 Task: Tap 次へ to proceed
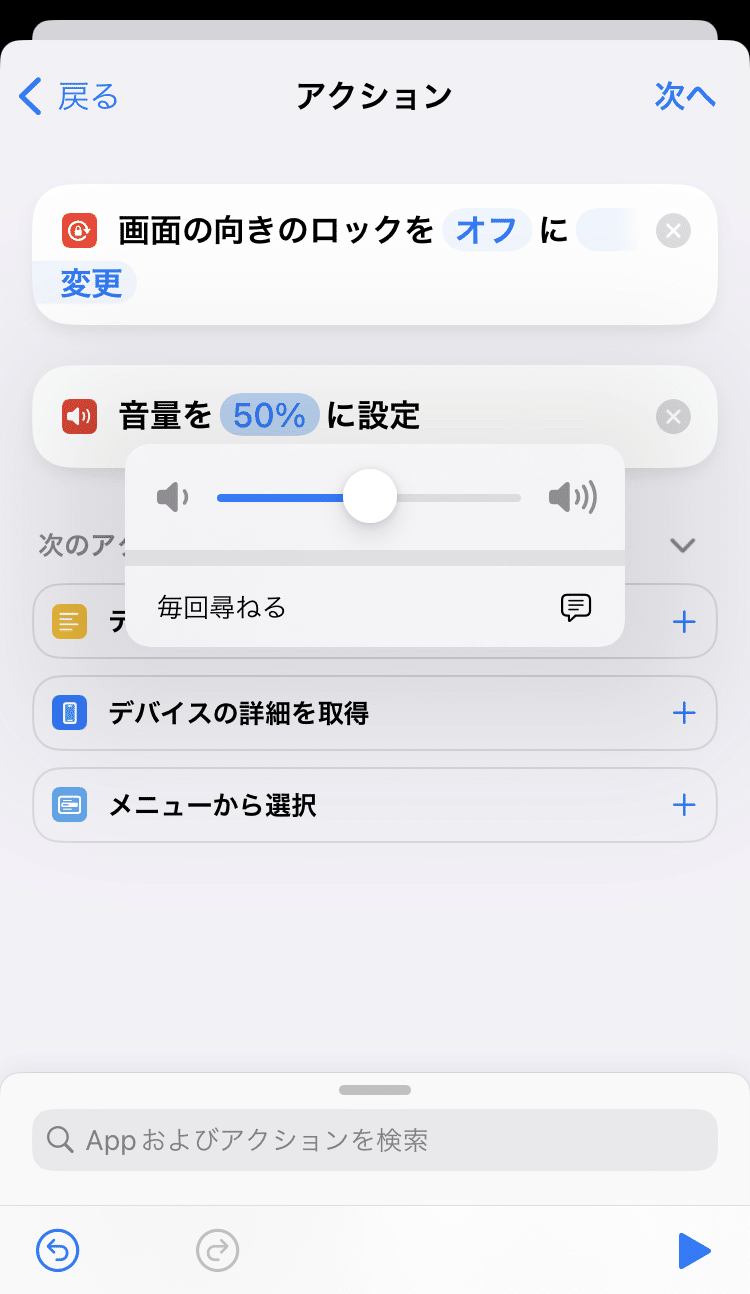pyautogui.click(x=685, y=96)
